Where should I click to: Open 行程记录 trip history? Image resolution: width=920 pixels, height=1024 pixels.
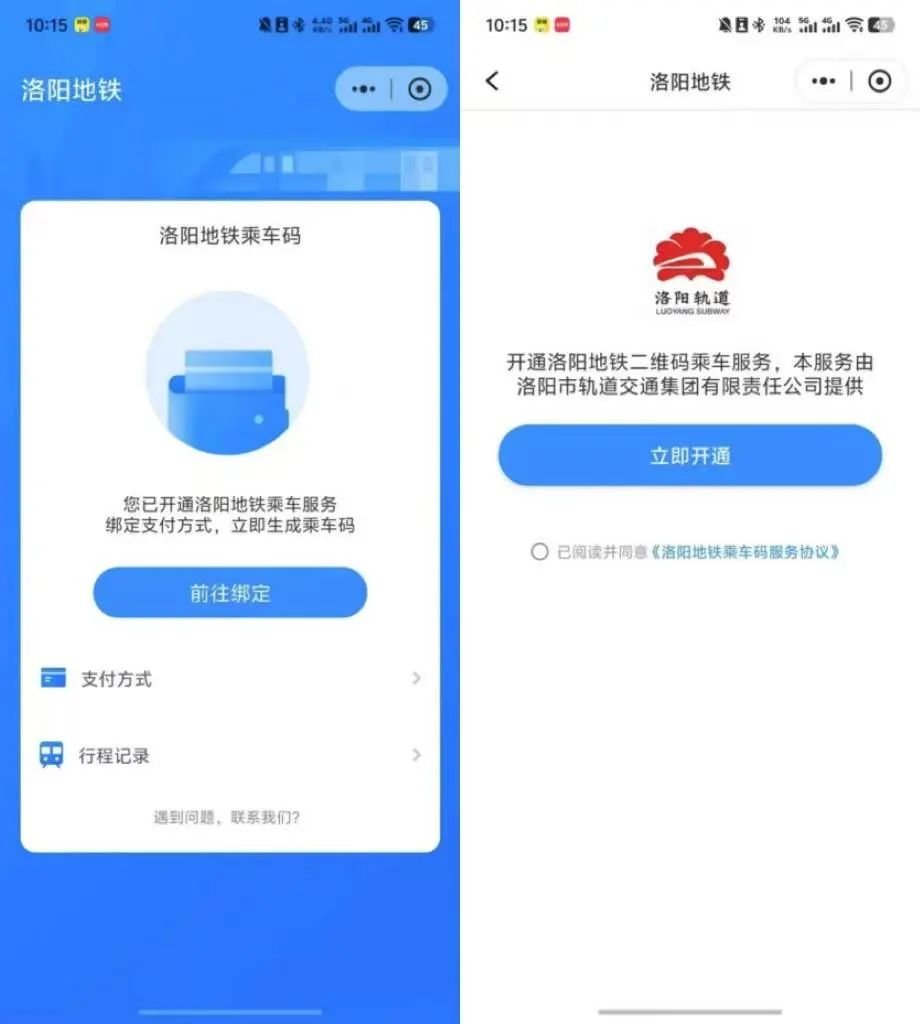[x=230, y=755]
